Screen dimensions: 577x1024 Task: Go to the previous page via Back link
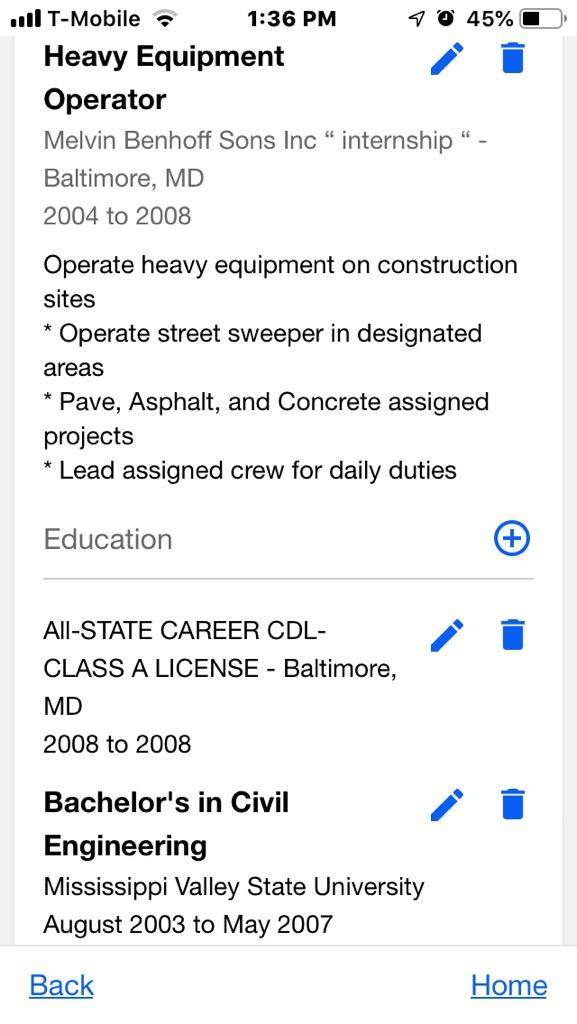[x=61, y=985]
